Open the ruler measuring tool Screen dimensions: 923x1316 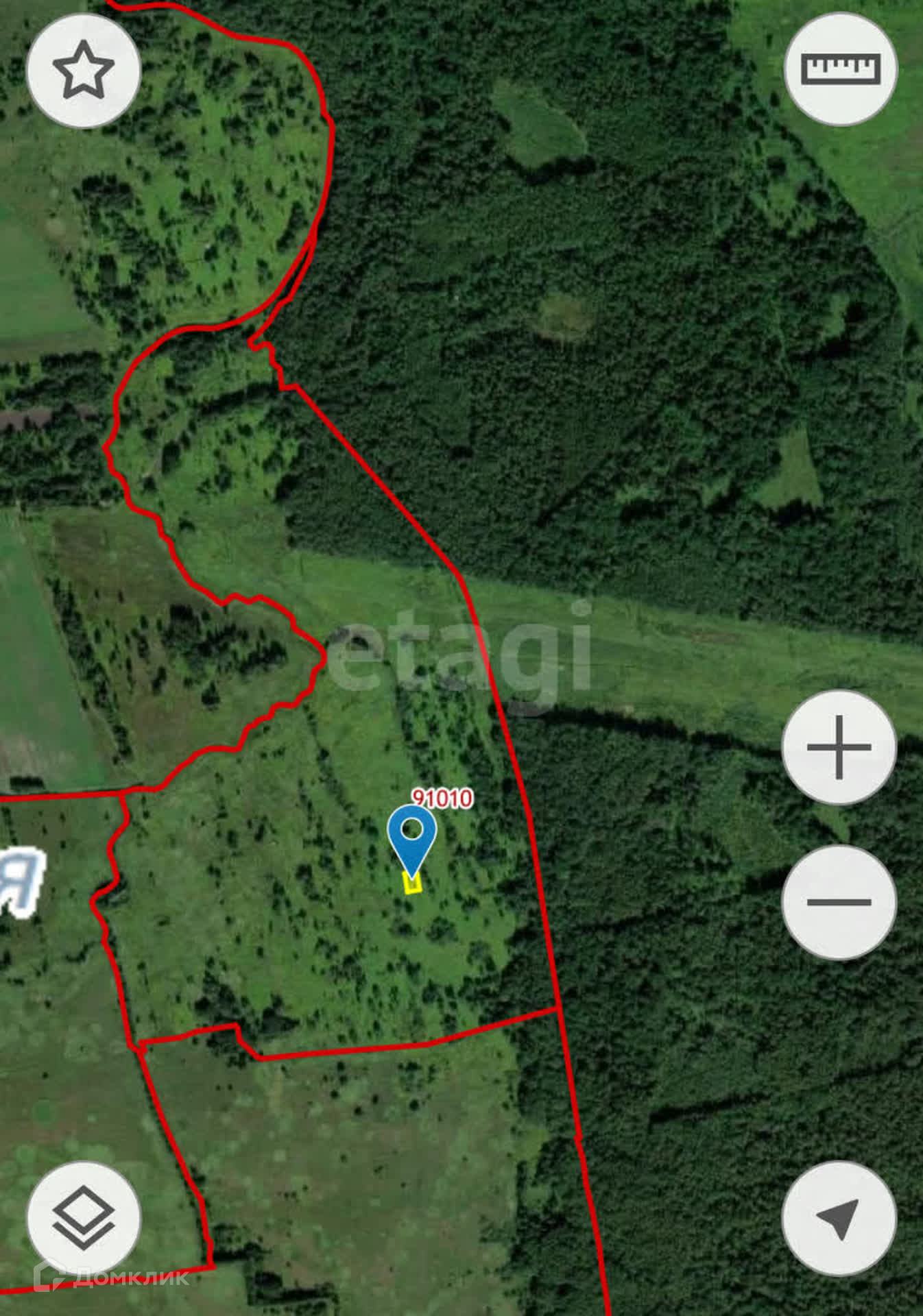click(x=840, y=69)
